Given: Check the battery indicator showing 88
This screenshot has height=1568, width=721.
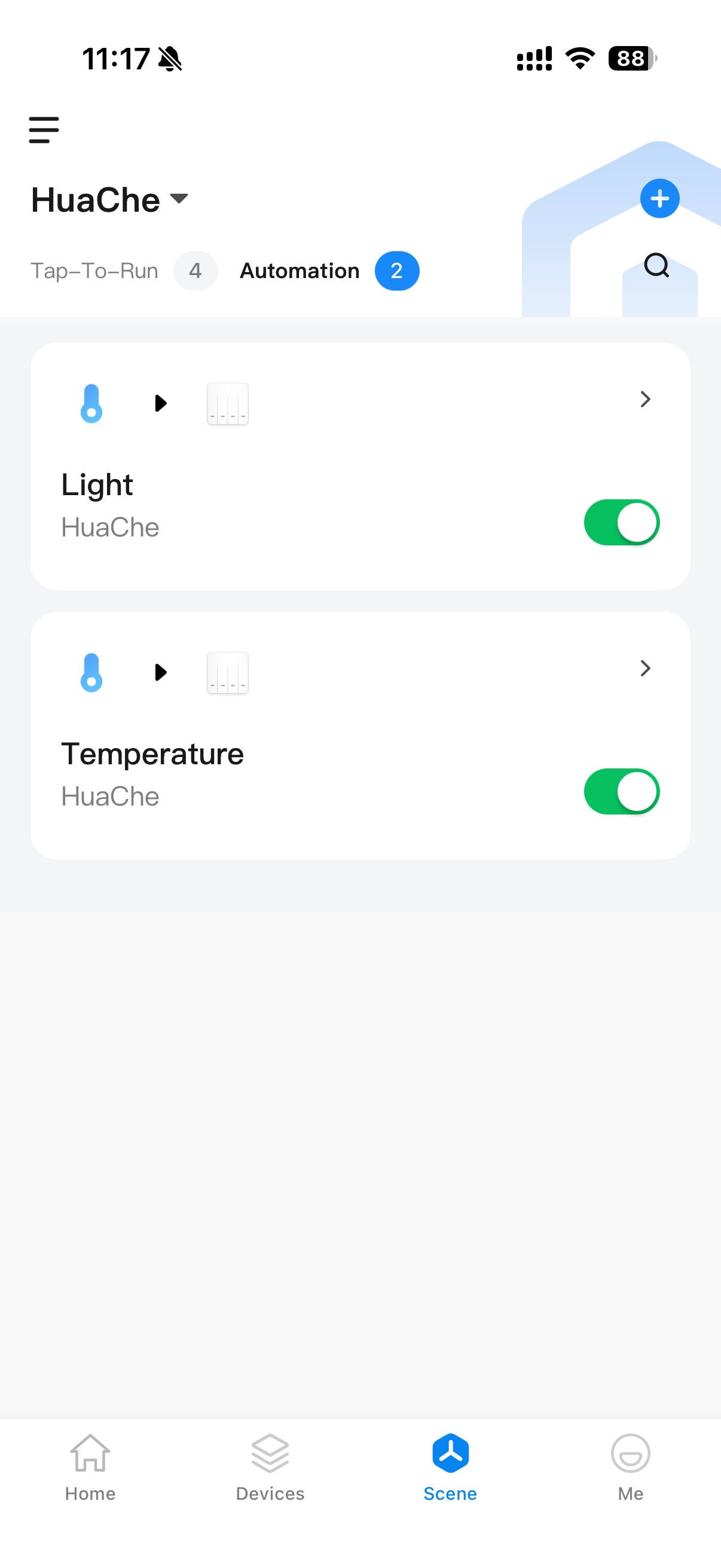Looking at the screenshot, I should [x=631, y=58].
